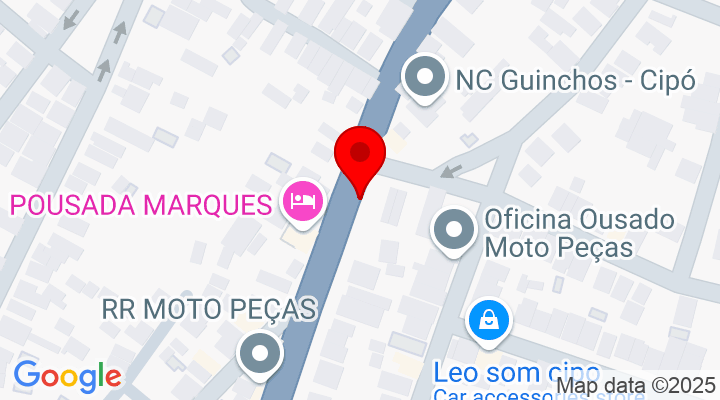Open the NC Guinchos - Cipó place marker
The height and width of the screenshot is (400, 720).
pyautogui.click(x=425, y=76)
